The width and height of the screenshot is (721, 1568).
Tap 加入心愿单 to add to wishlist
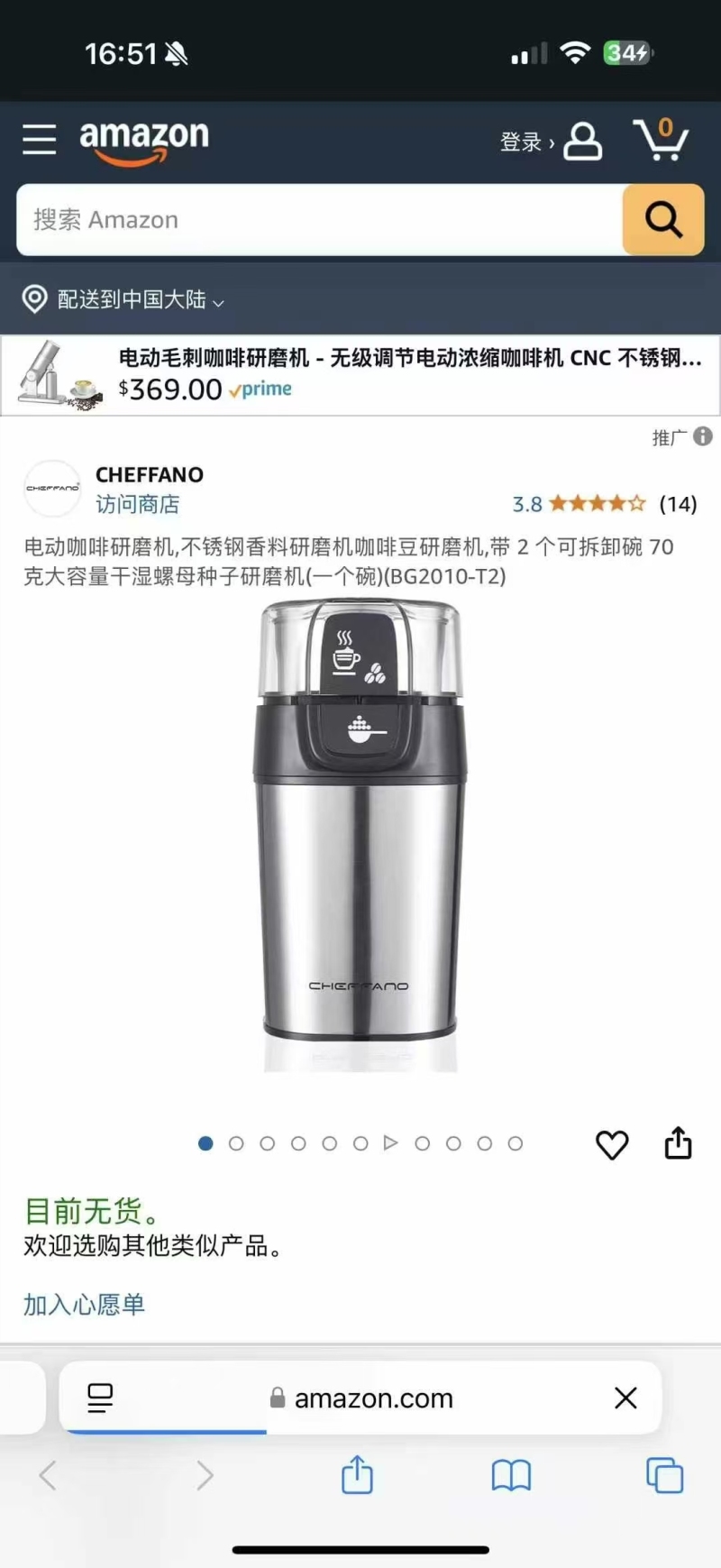tap(84, 1304)
